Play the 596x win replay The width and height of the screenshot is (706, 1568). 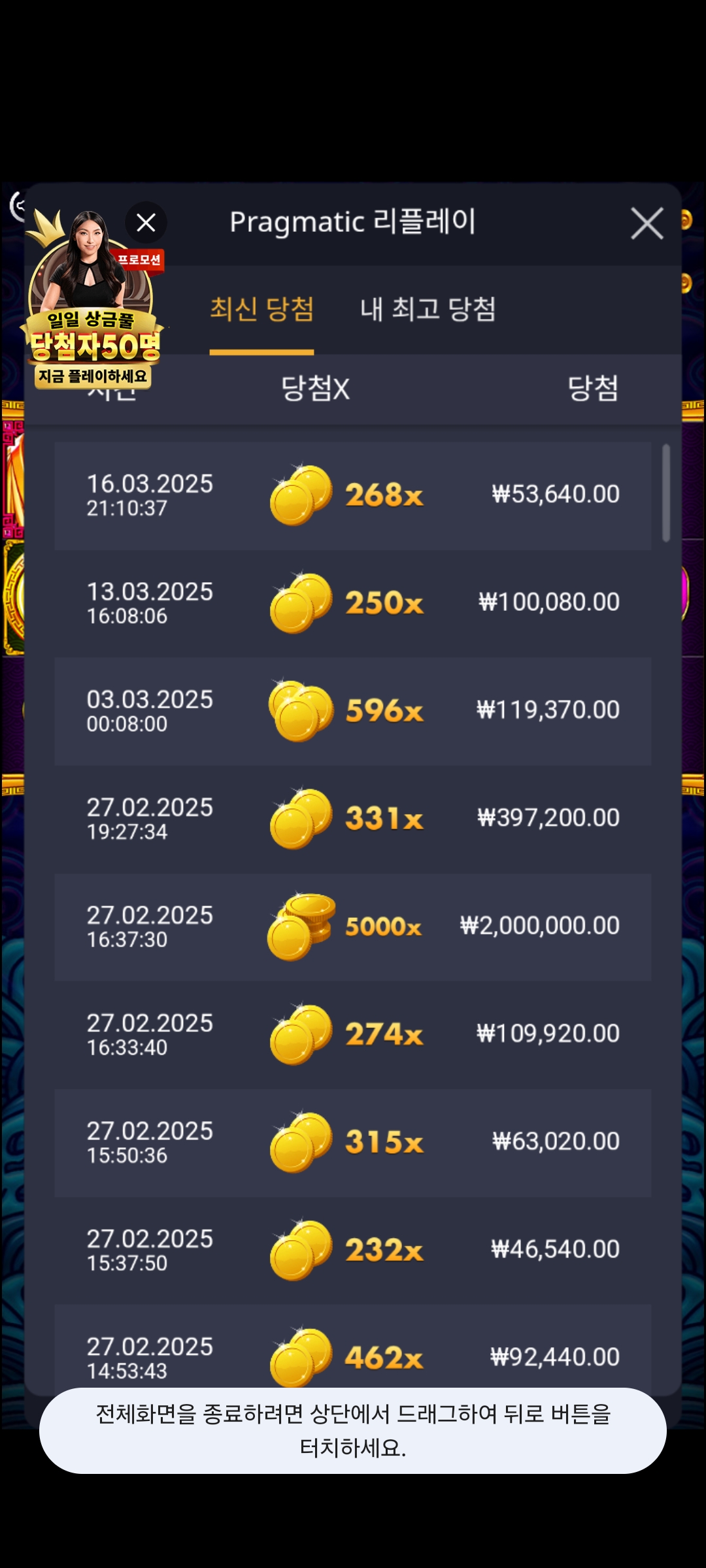pyautogui.click(x=353, y=711)
